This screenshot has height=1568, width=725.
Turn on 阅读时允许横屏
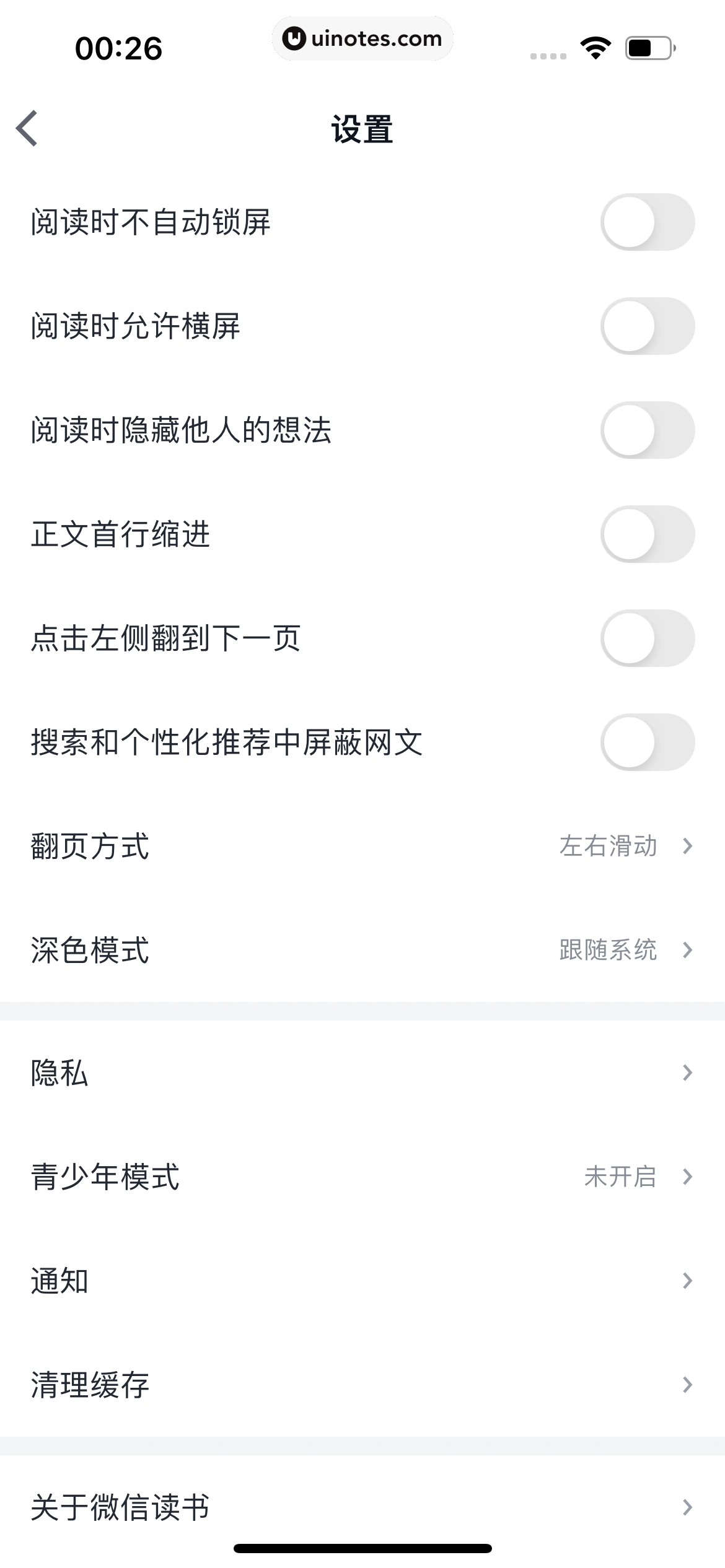point(647,325)
